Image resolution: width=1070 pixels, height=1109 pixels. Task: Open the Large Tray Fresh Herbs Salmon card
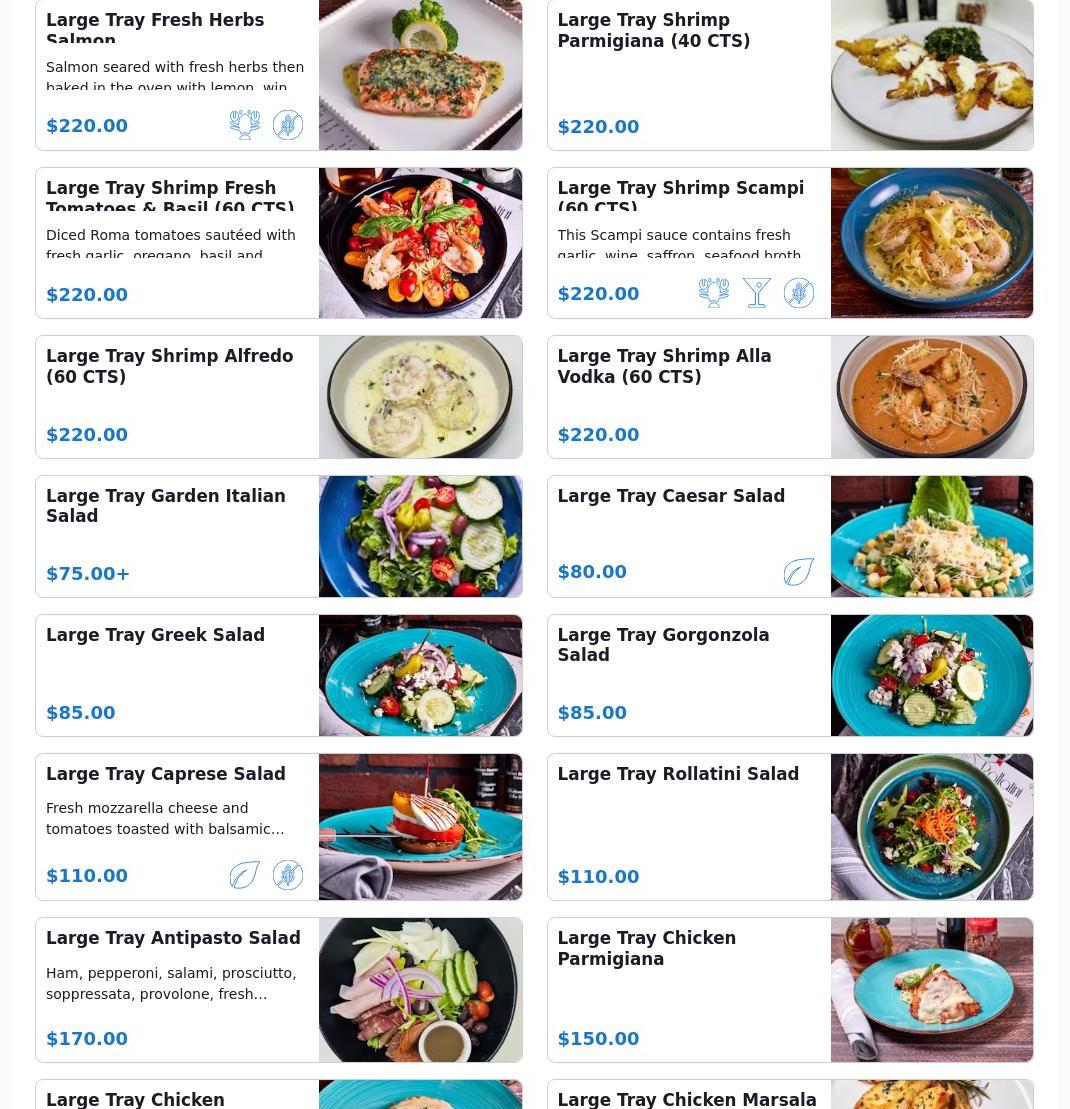[279, 75]
